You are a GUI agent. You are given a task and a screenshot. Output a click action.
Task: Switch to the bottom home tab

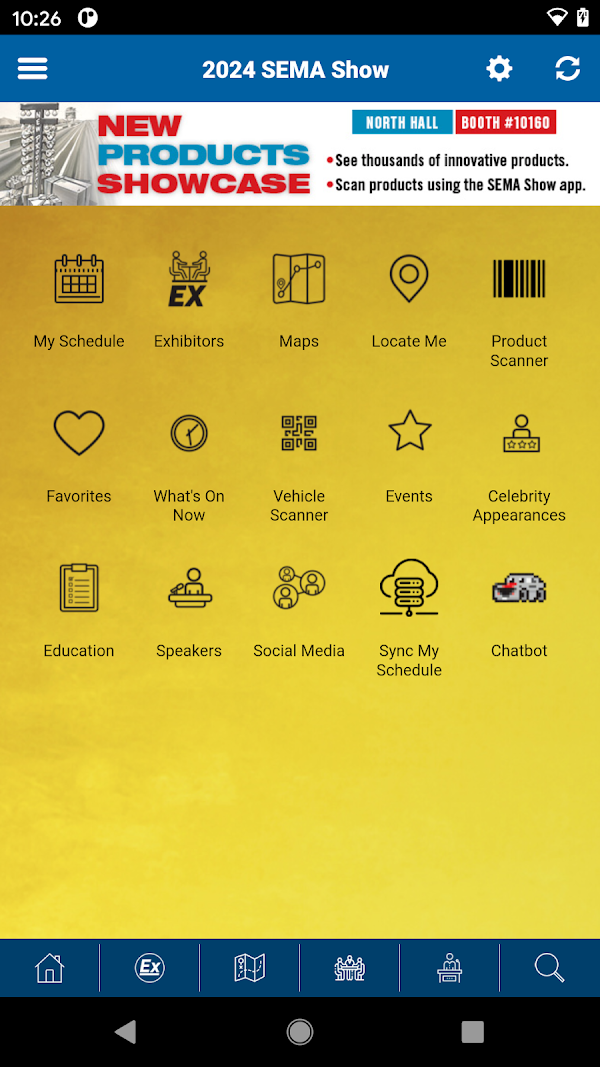click(x=49, y=968)
